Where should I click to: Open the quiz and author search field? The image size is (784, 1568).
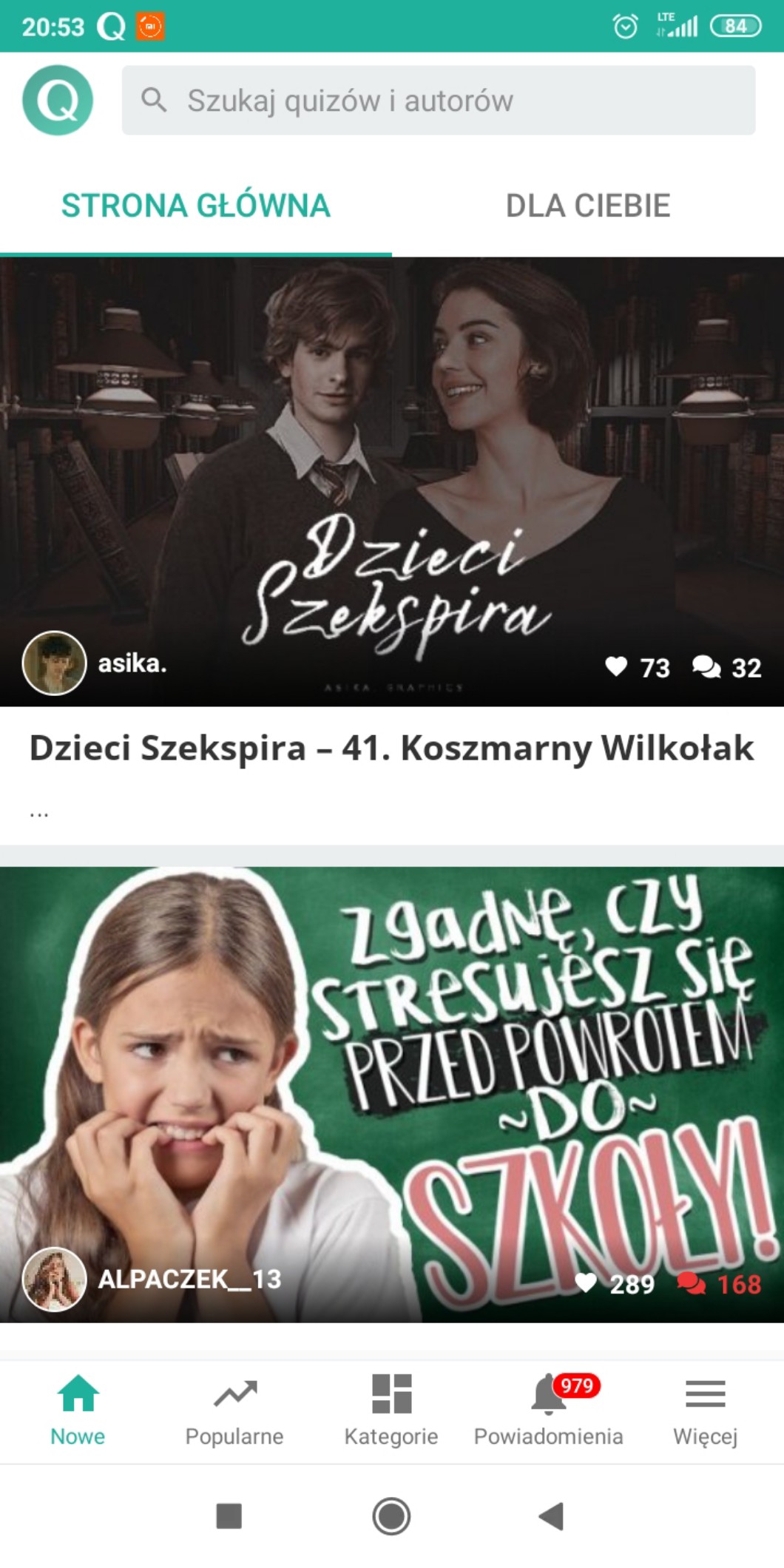click(438, 100)
